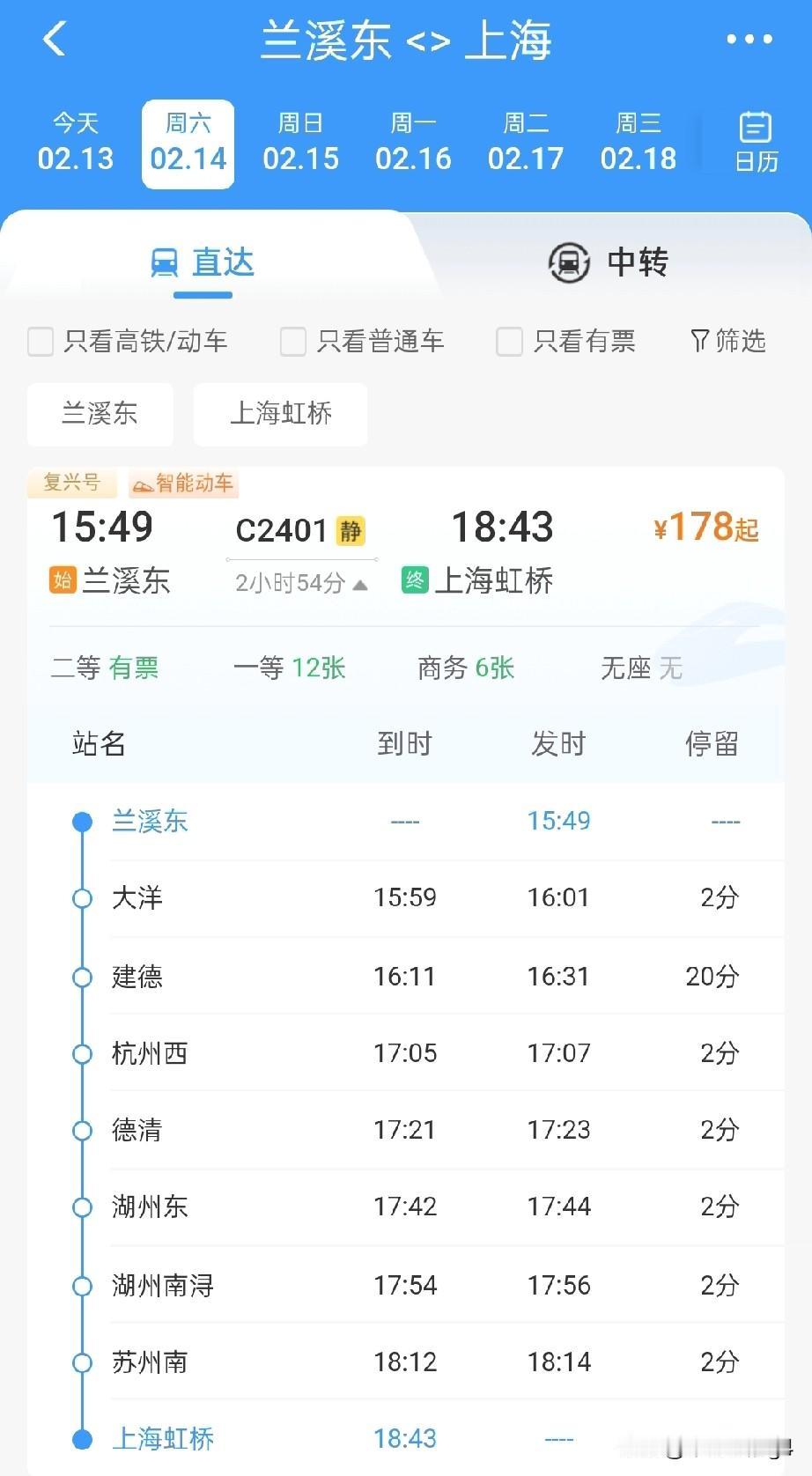This screenshot has height=1476, width=812.
Task: Click the train icon beside 直达
Action: click(x=166, y=261)
